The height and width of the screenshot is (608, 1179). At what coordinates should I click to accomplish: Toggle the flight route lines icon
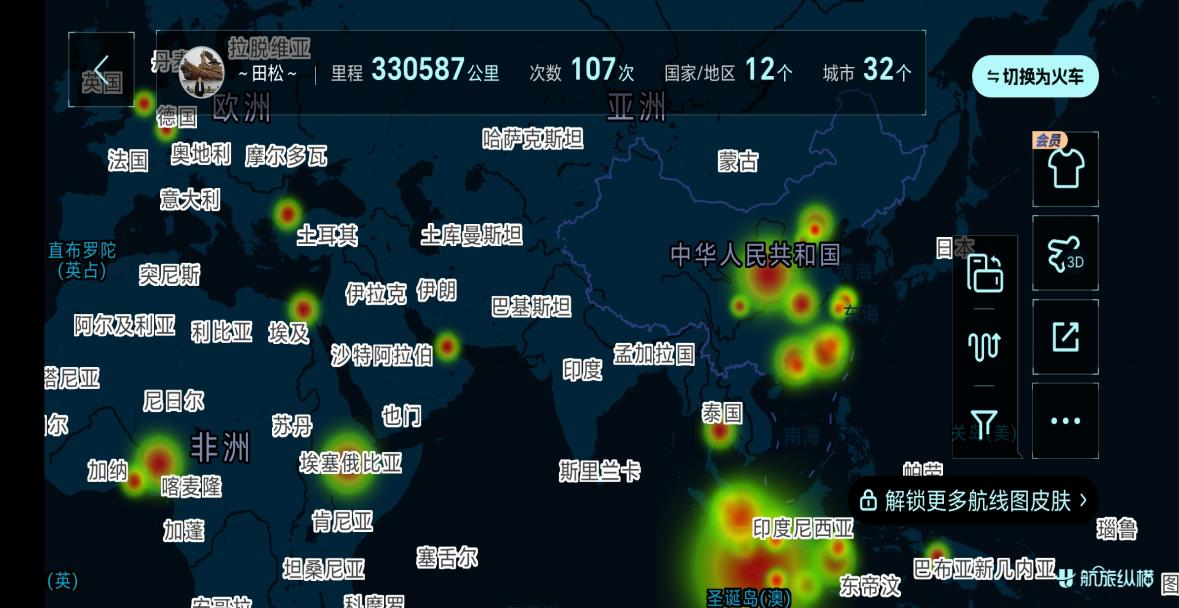point(985,346)
